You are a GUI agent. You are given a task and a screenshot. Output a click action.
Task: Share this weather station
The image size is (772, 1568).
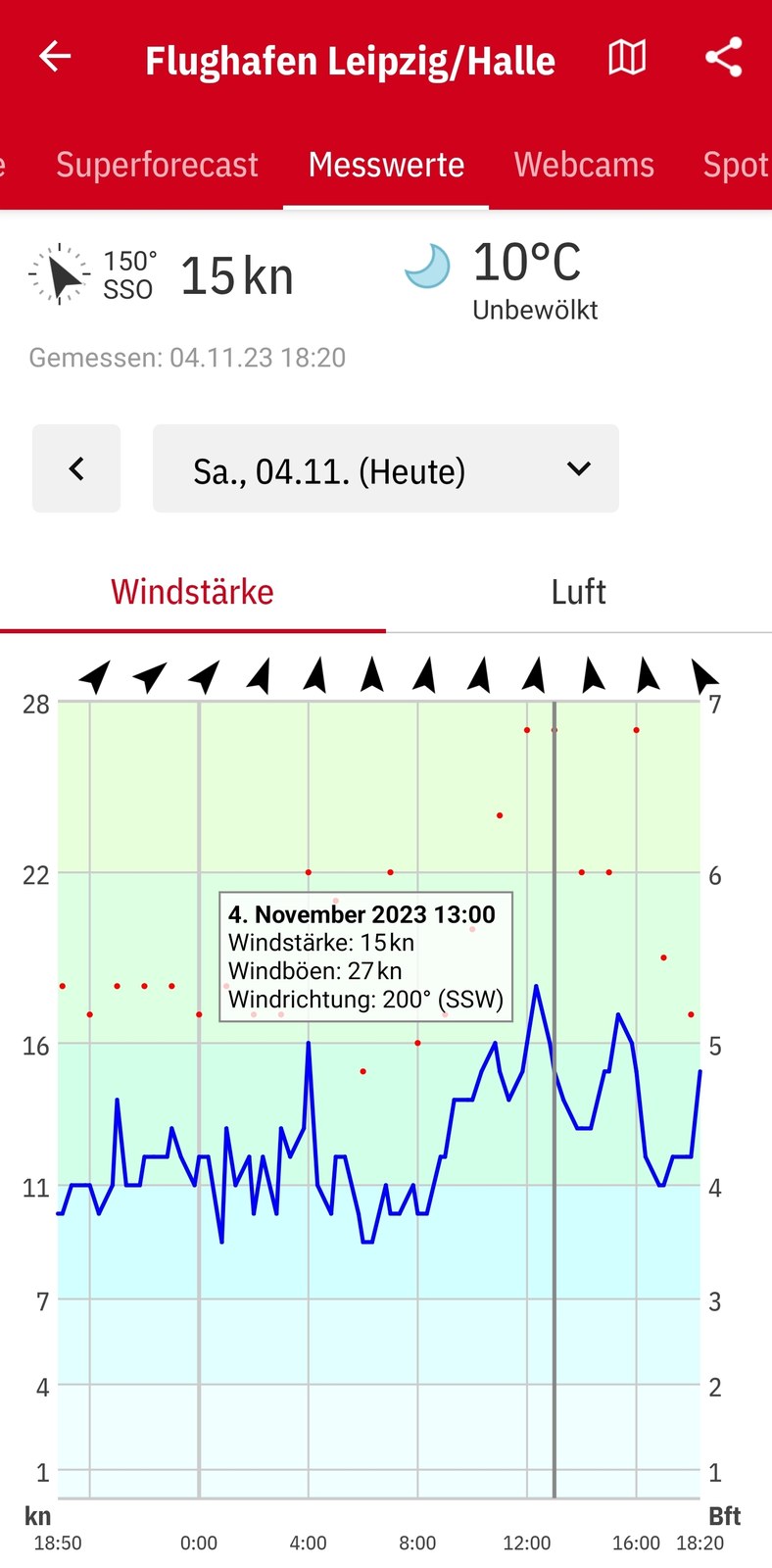[x=724, y=57]
